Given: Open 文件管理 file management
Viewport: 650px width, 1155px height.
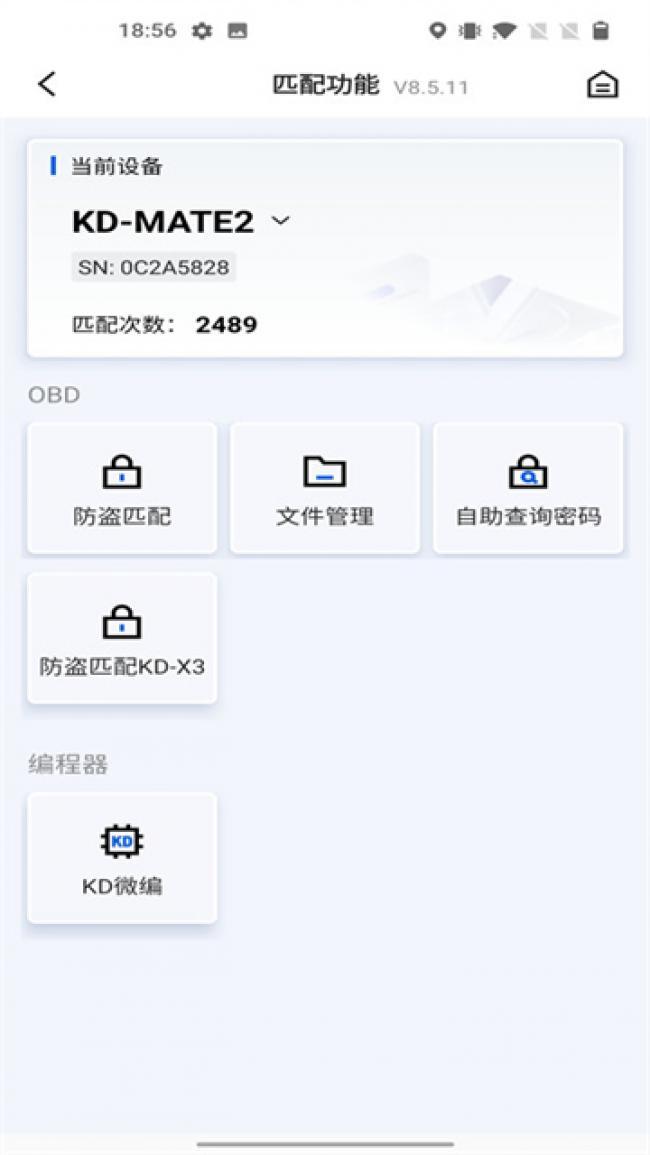Looking at the screenshot, I should pyautogui.click(x=325, y=488).
